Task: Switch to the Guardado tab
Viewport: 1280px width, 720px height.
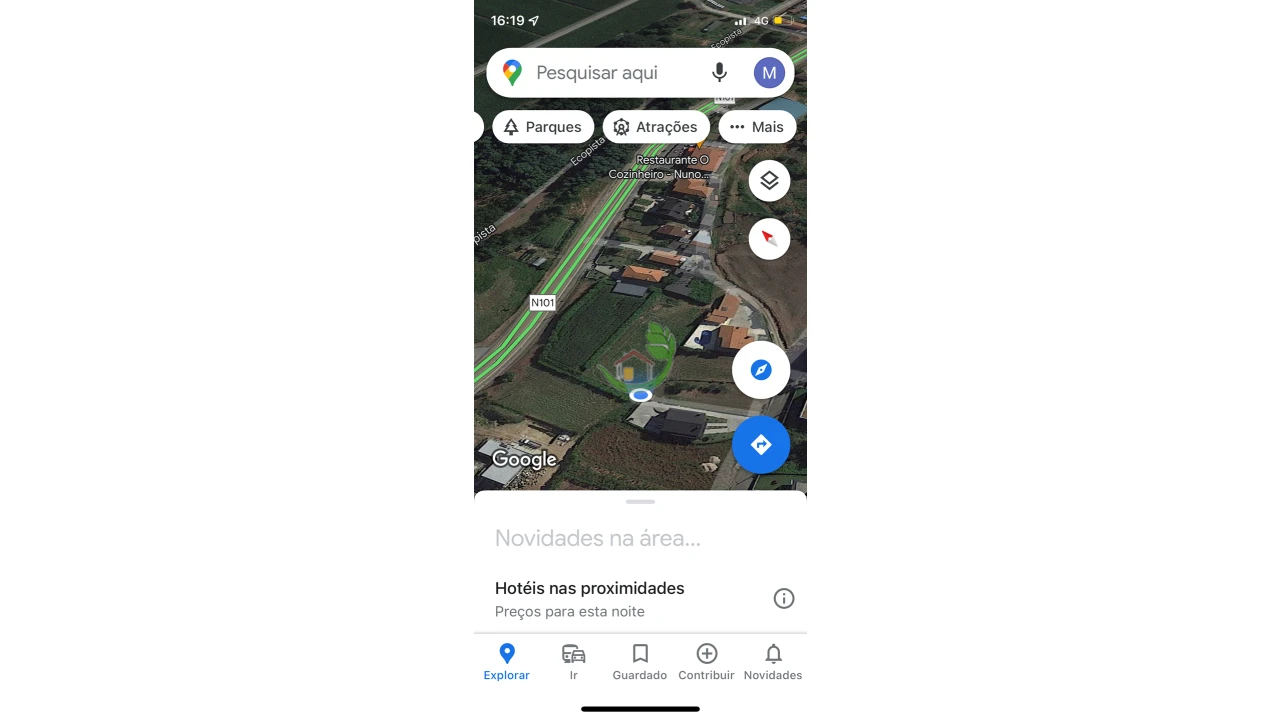Action: click(640, 661)
